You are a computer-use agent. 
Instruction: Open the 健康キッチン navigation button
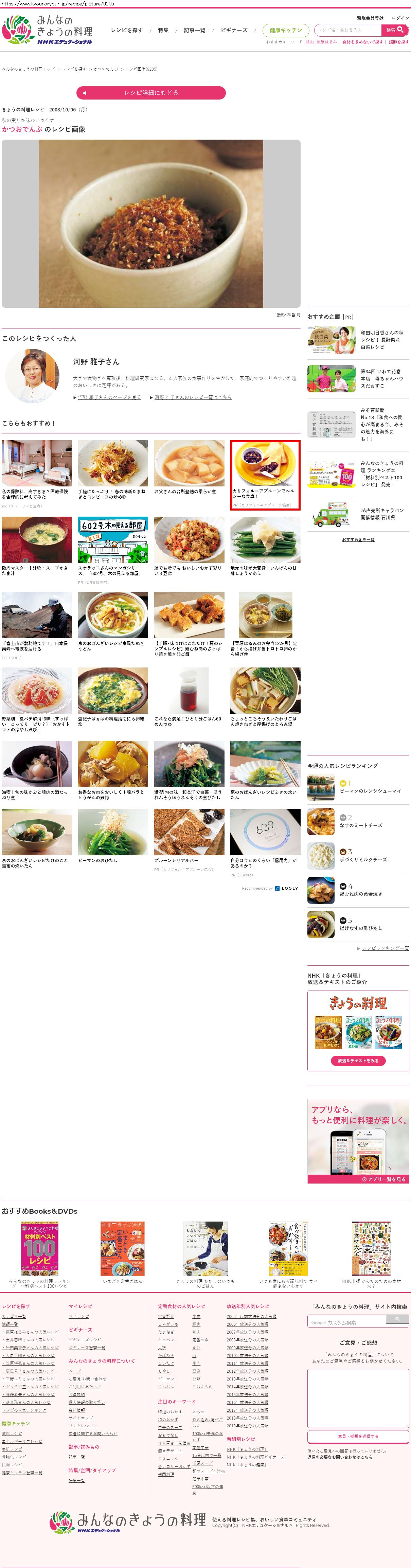click(x=286, y=30)
